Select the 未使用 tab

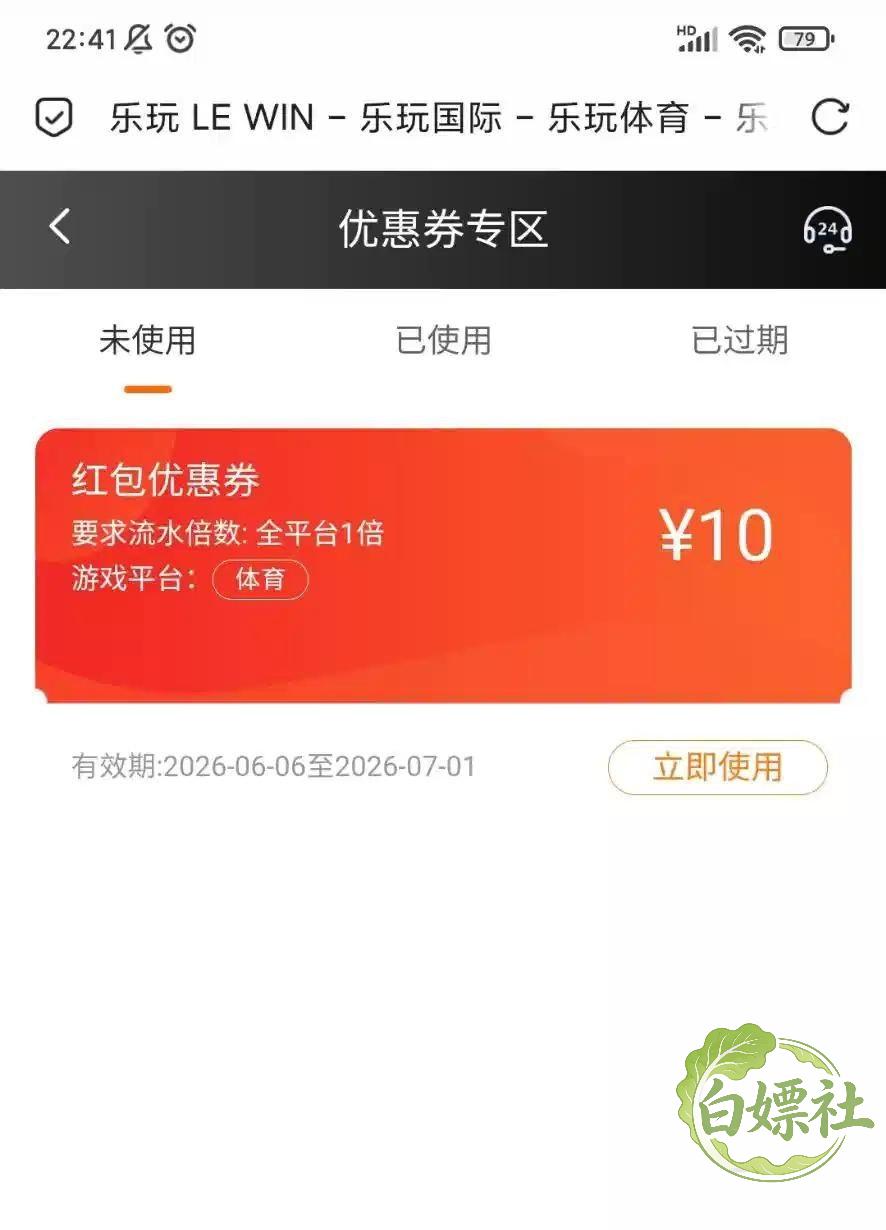tap(147, 340)
